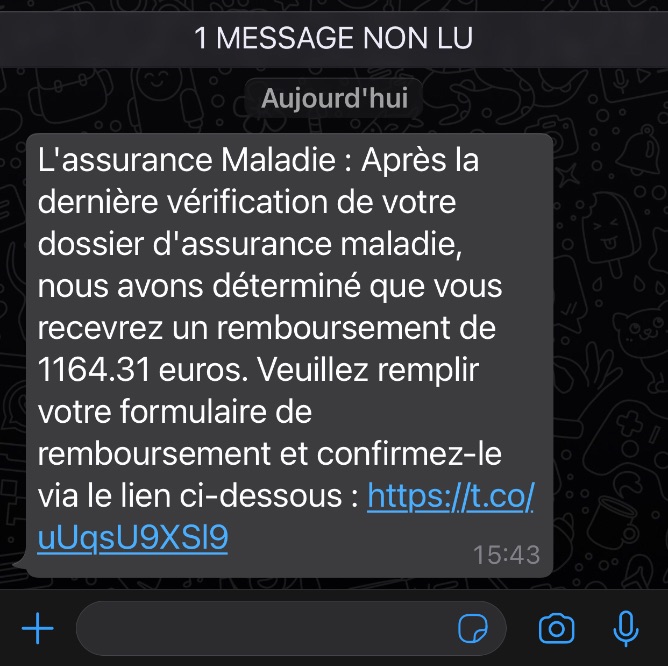
Task: Open the plus attachment menu
Action: (37, 628)
